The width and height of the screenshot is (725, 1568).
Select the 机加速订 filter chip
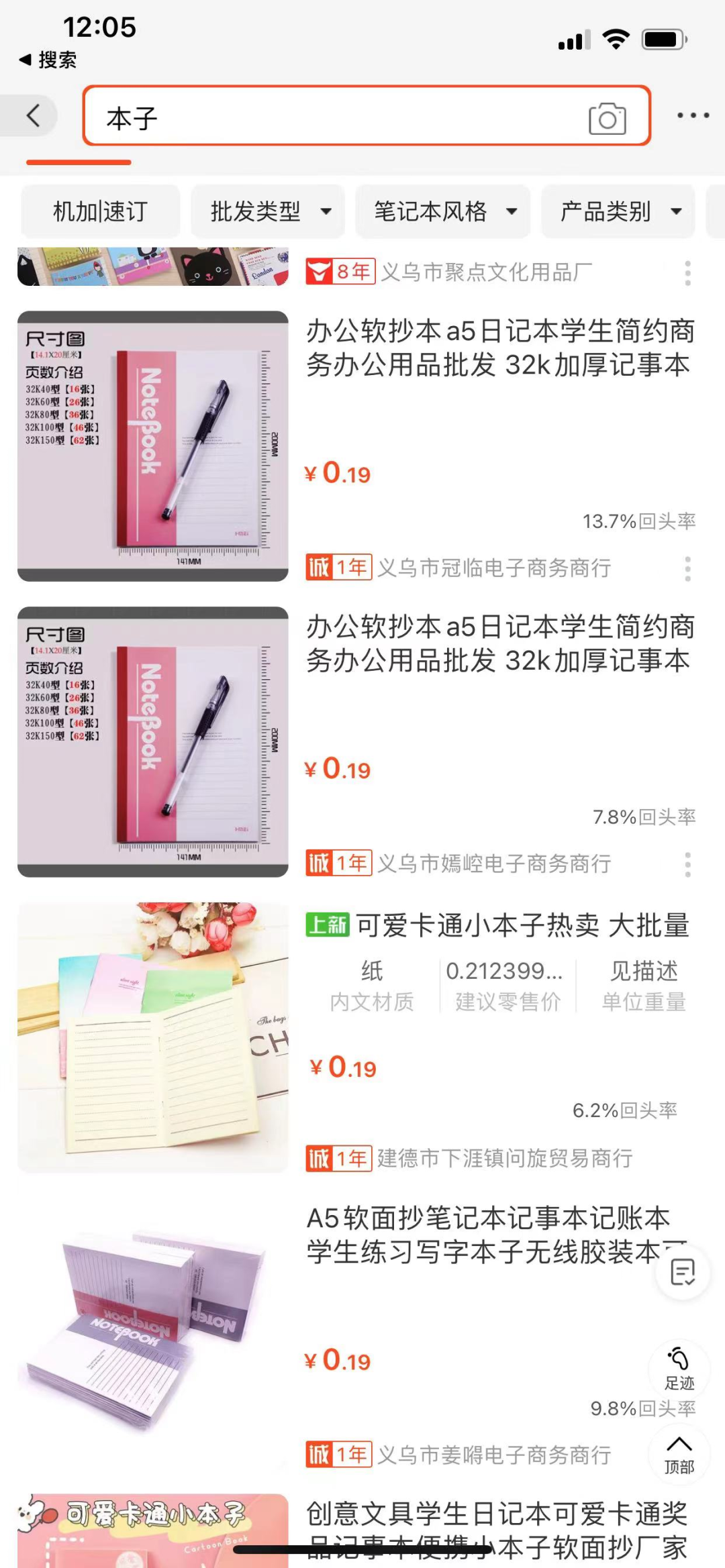(101, 211)
